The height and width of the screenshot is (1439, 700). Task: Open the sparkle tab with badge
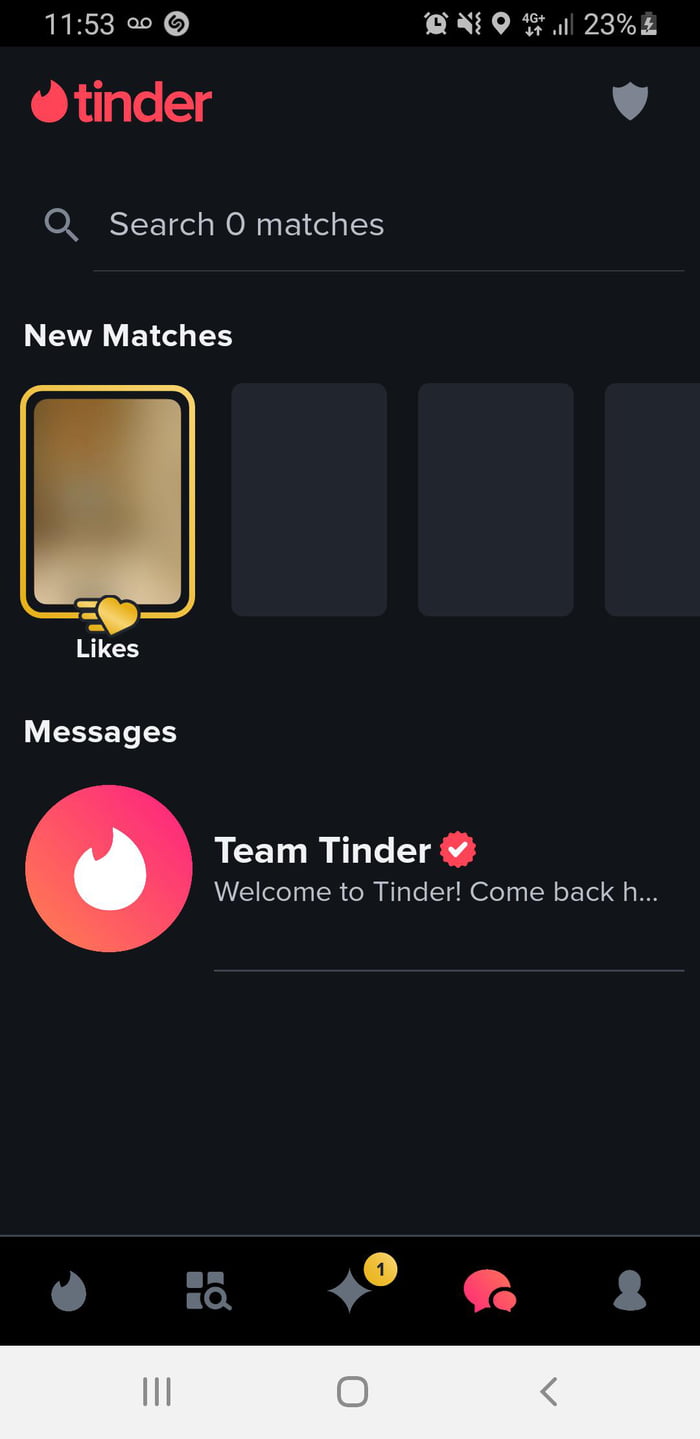coord(350,1292)
